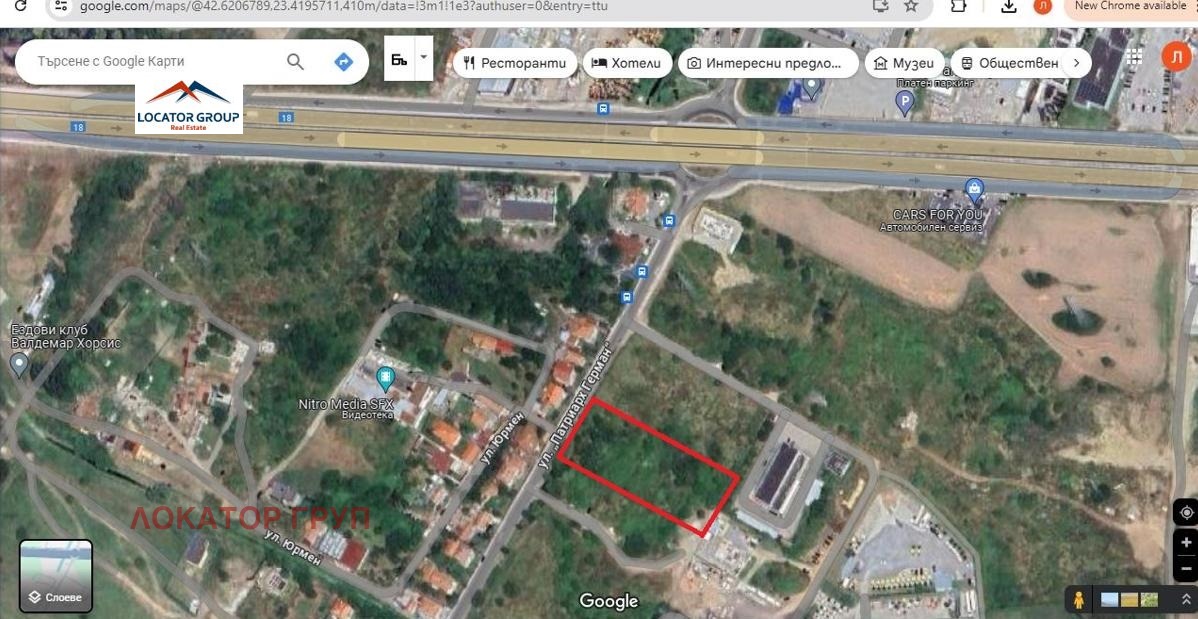This screenshot has height=619, width=1198.
Task: Tap the Музеи chip
Action: point(905,63)
